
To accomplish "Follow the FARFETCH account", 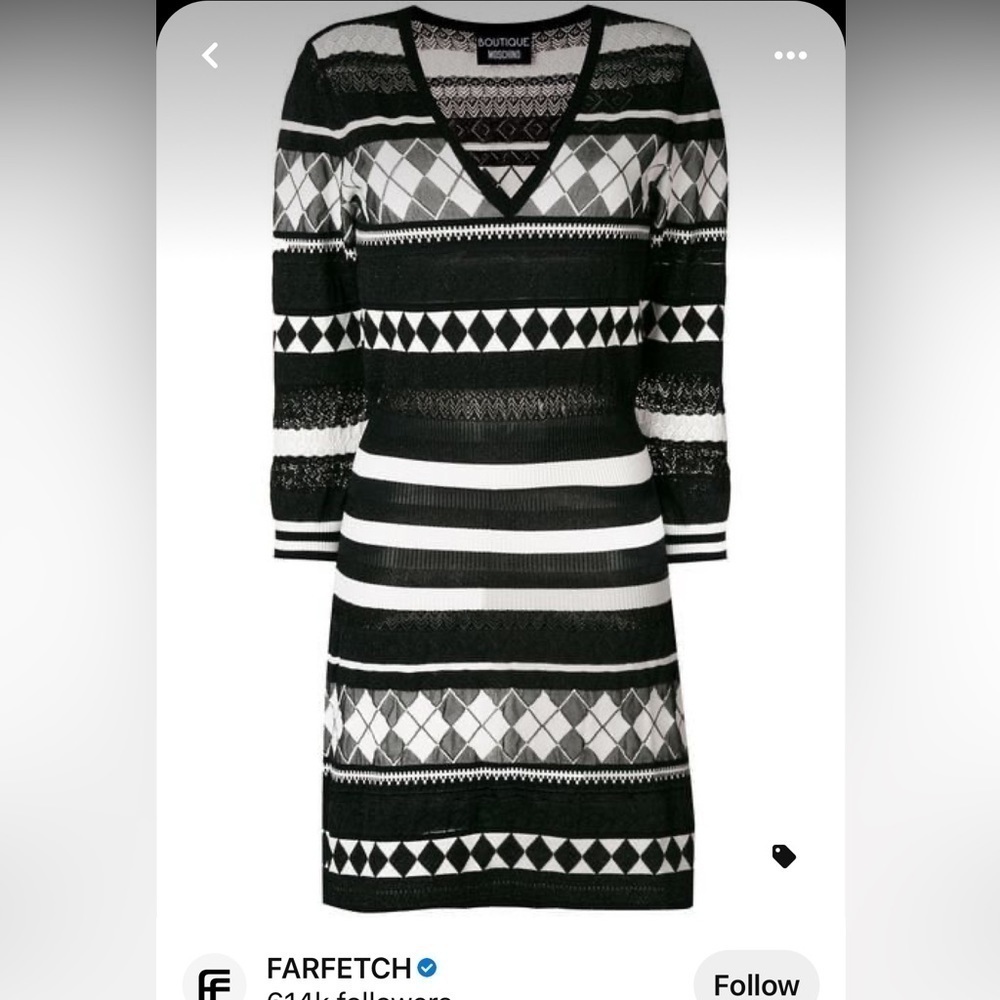I will click(756, 981).
